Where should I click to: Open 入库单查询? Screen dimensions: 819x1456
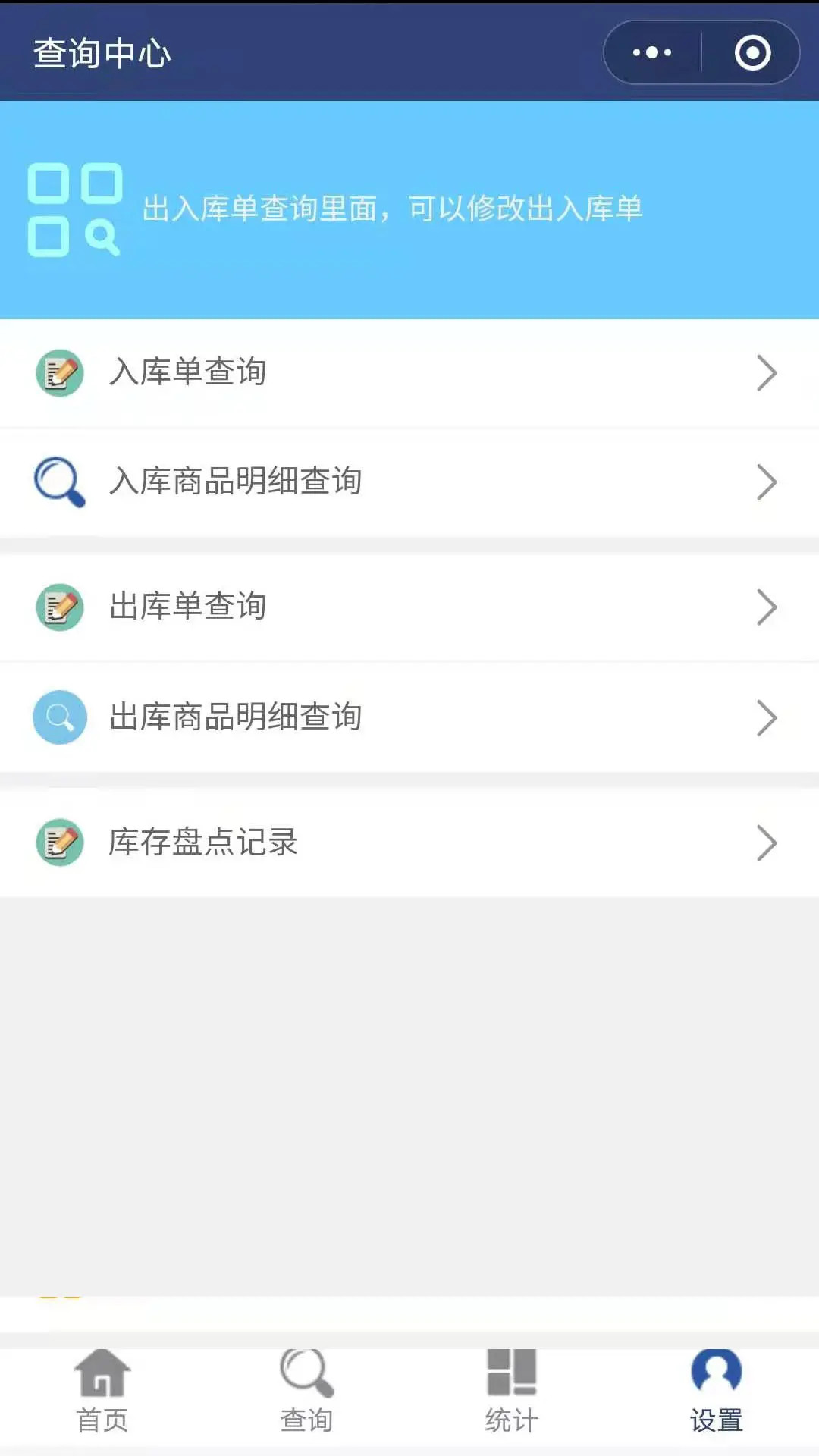(x=409, y=373)
